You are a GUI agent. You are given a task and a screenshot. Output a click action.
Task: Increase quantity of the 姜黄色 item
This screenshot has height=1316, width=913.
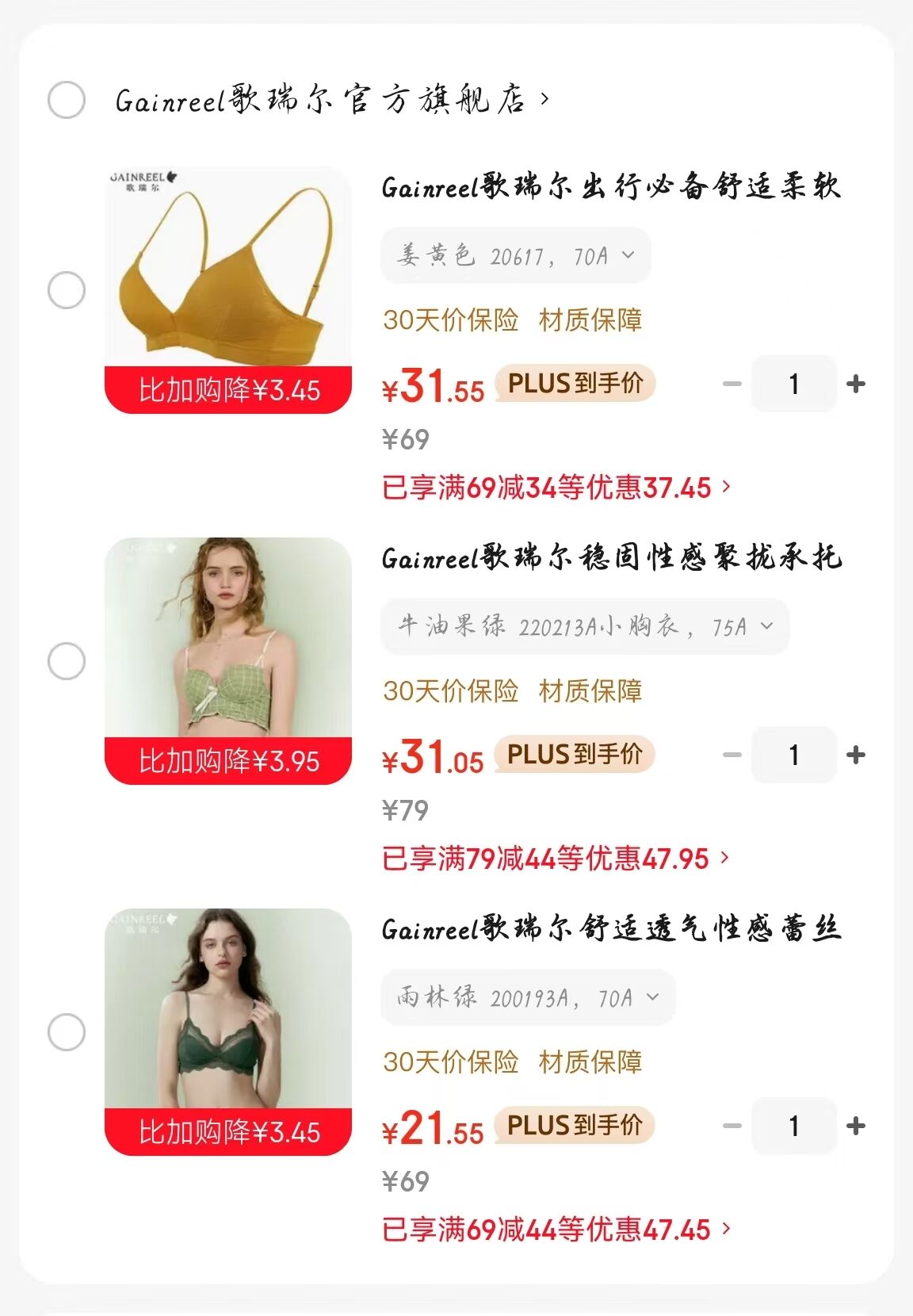point(855,384)
